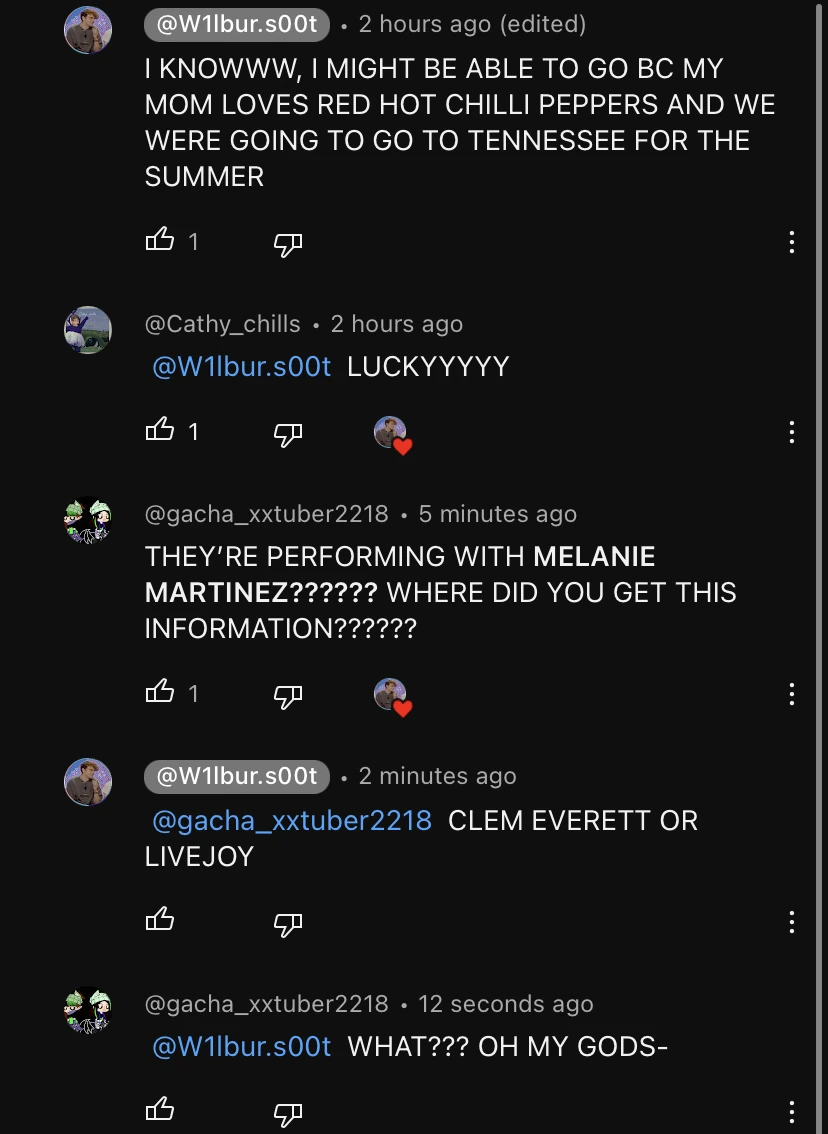828x1134 pixels.
Task: Click @gacha_xxtuber2218's profile avatar
Action: point(88,520)
